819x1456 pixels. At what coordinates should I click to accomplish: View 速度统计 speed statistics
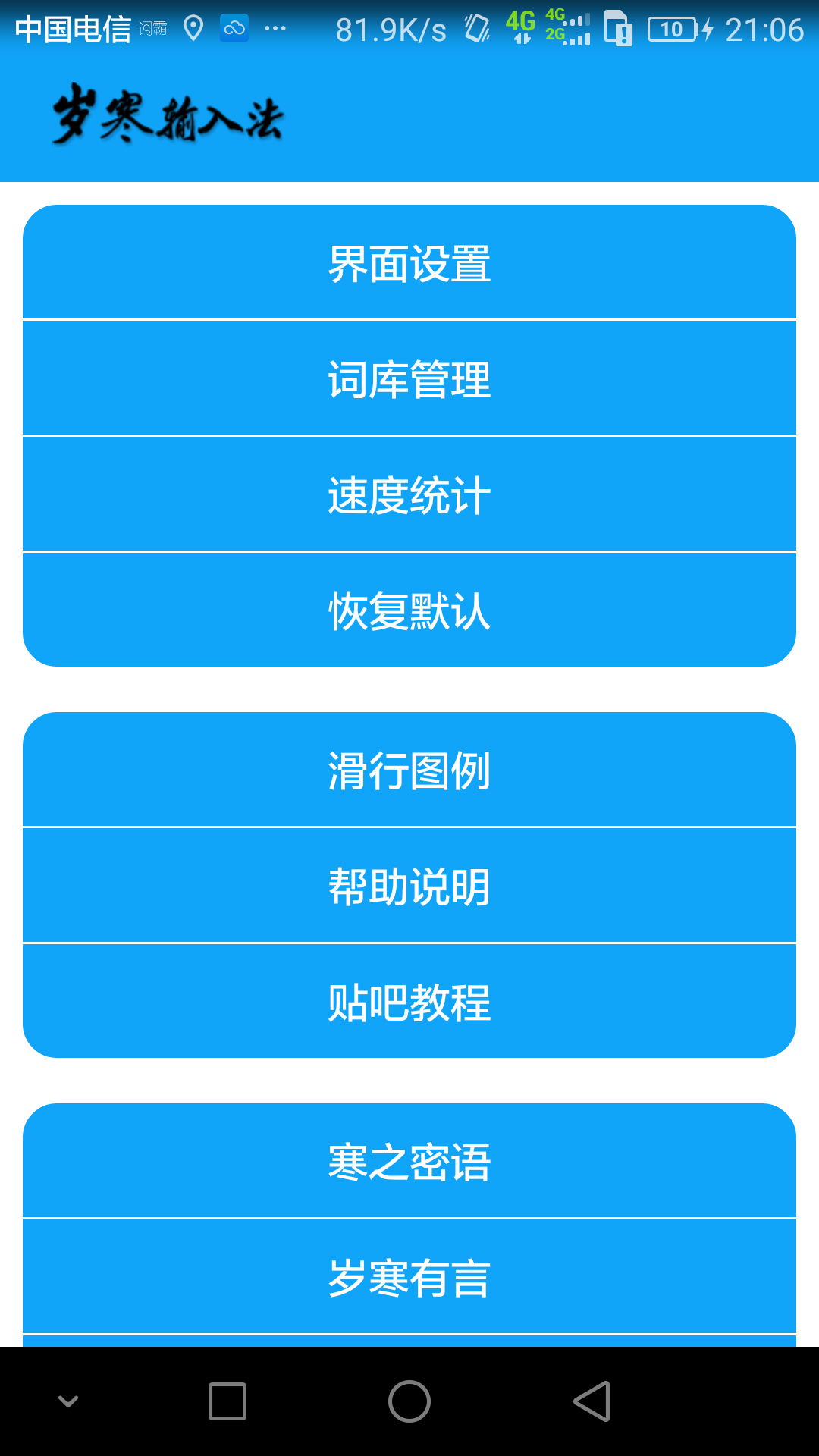tap(409, 494)
